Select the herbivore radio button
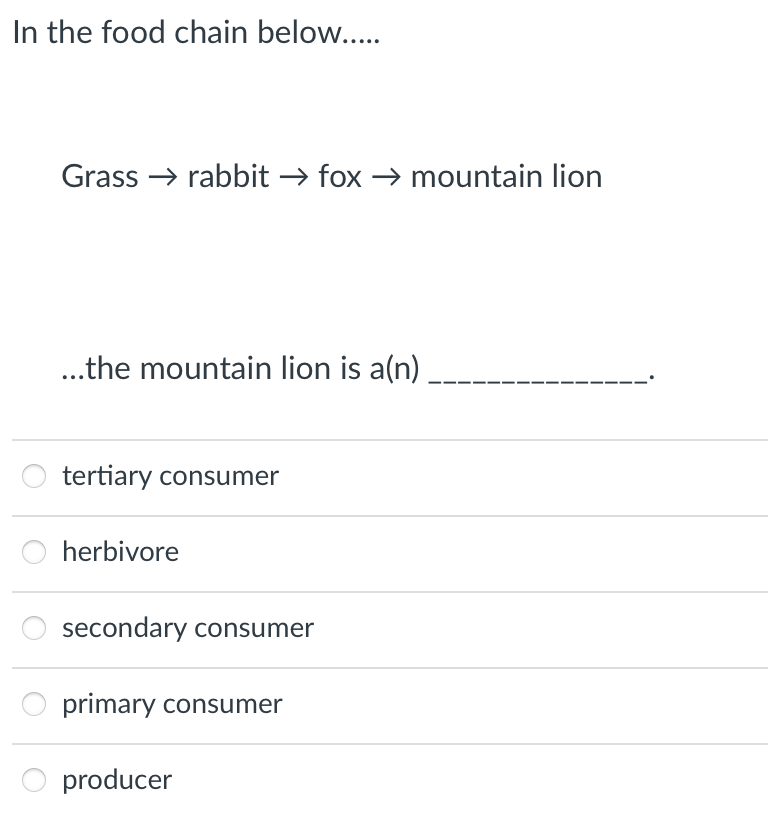Viewport: 768px width, 820px height. click(34, 551)
